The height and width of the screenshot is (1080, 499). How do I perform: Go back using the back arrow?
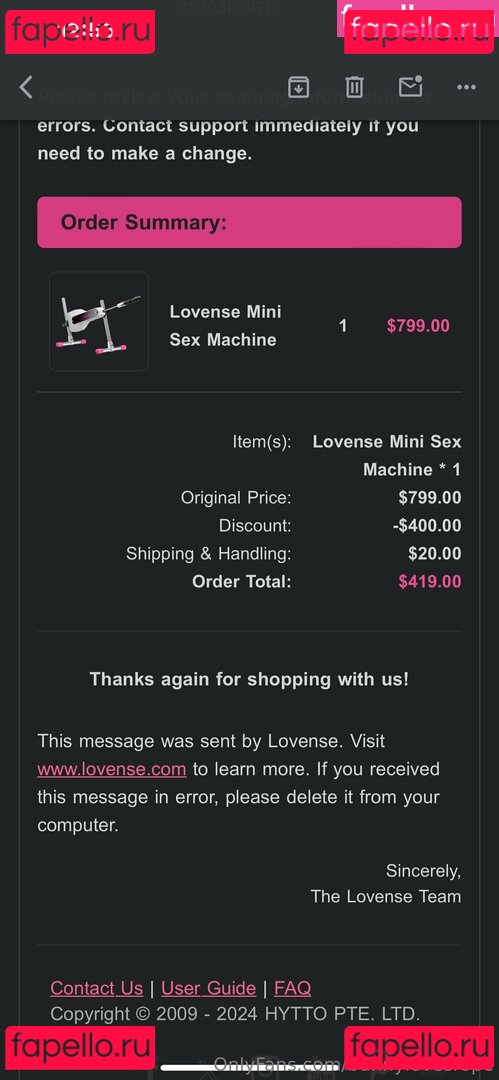(x=26, y=87)
